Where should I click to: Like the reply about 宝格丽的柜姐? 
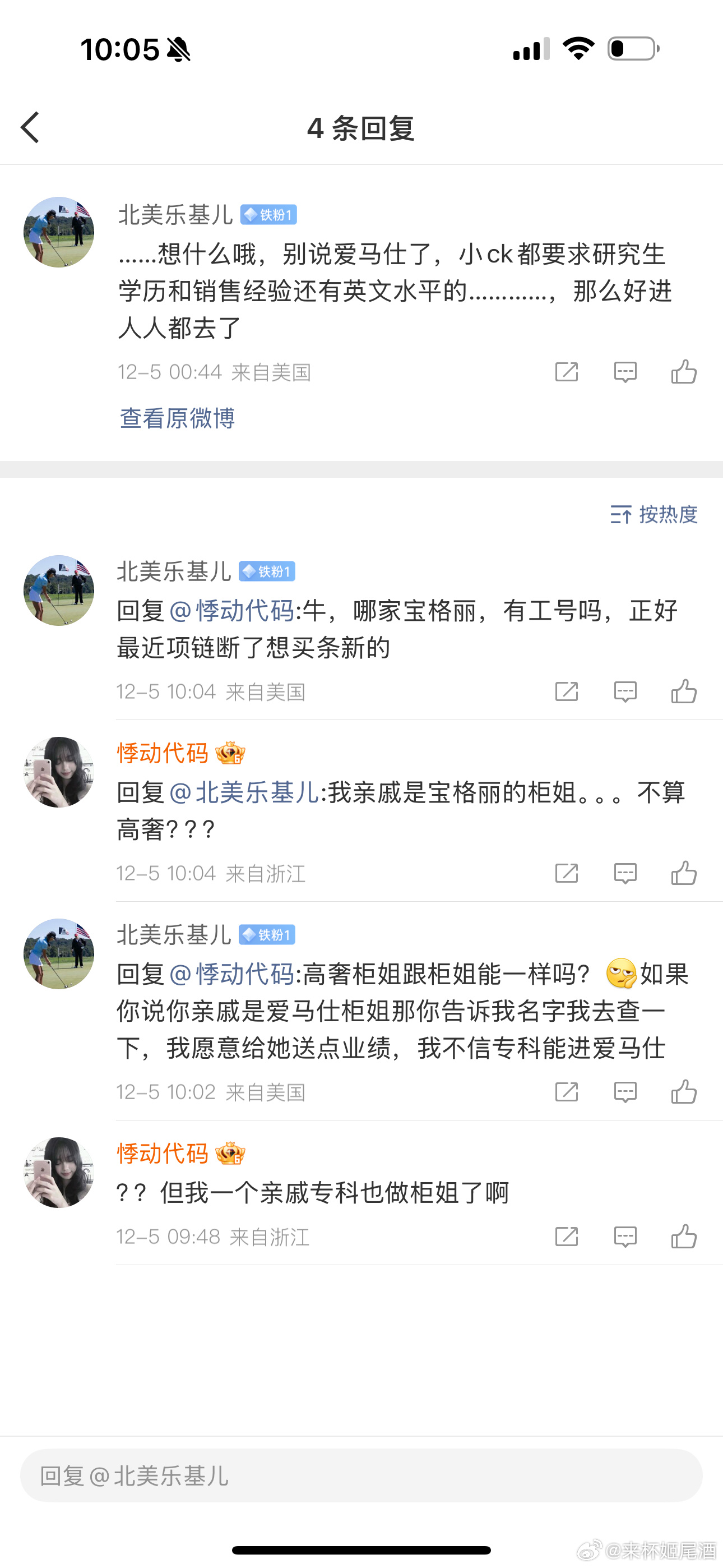[x=683, y=874]
